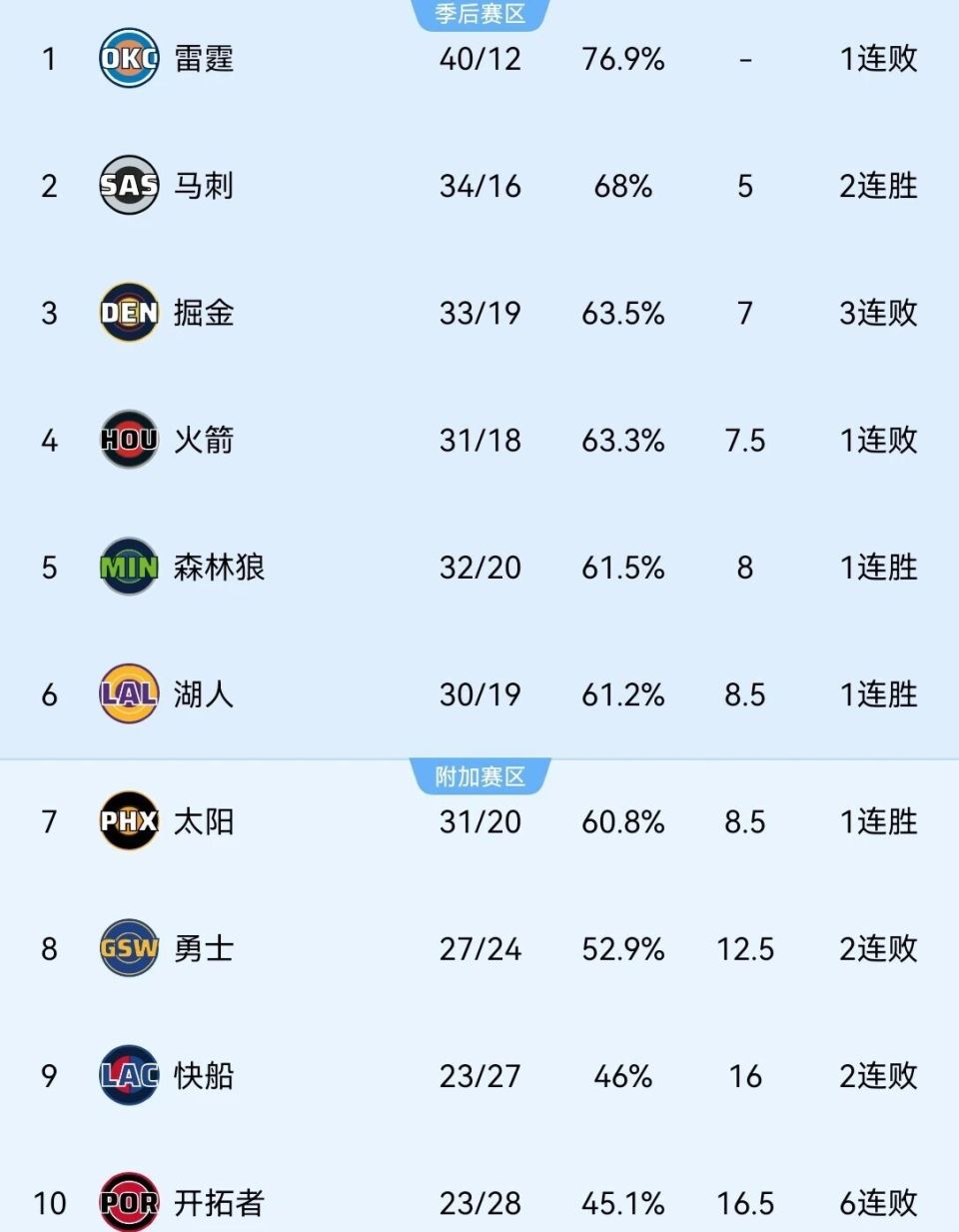The image size is (959, 1232).
Task: Open the Warriors GSW team logo
Action: 129,949
